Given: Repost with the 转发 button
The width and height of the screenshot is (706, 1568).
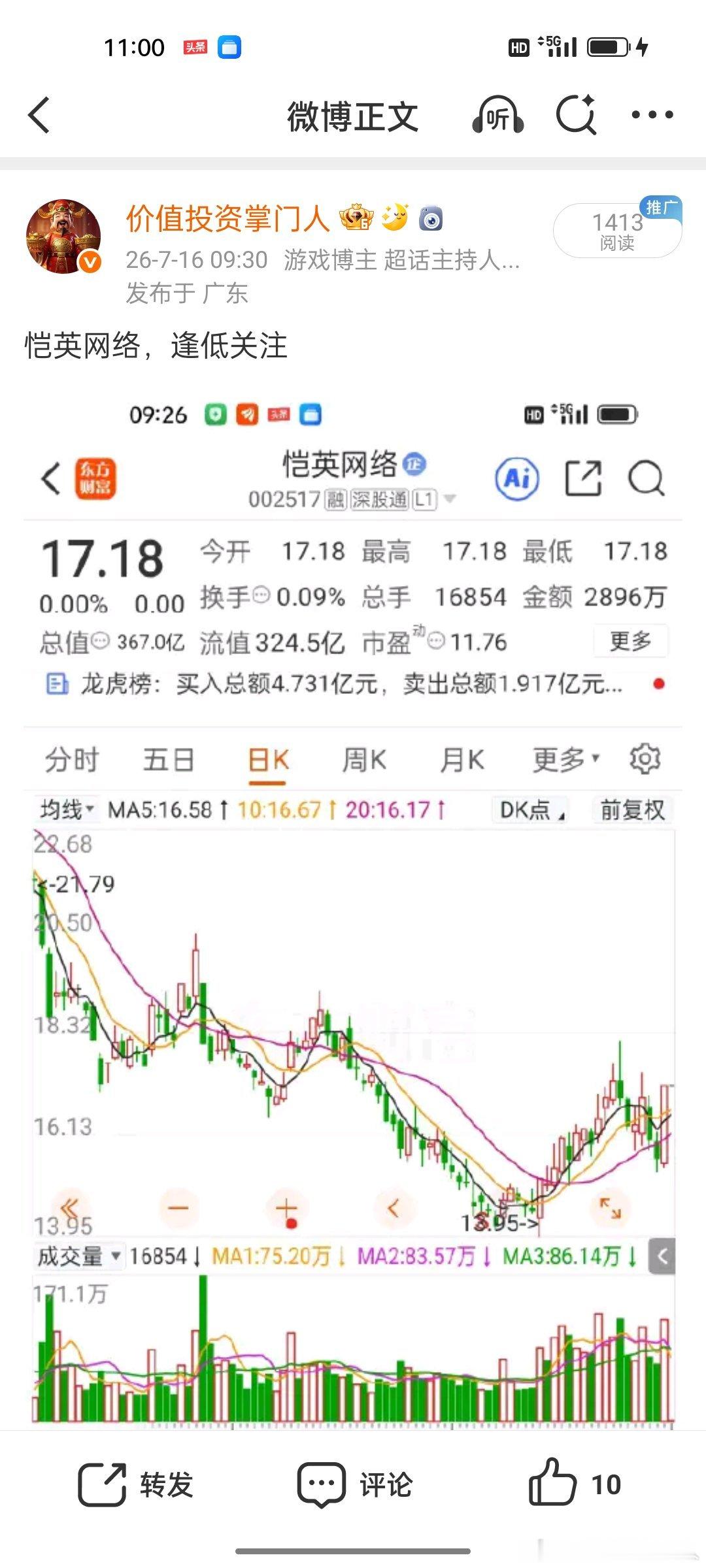Looking at the screenshot, I should tap(136, 1484).
